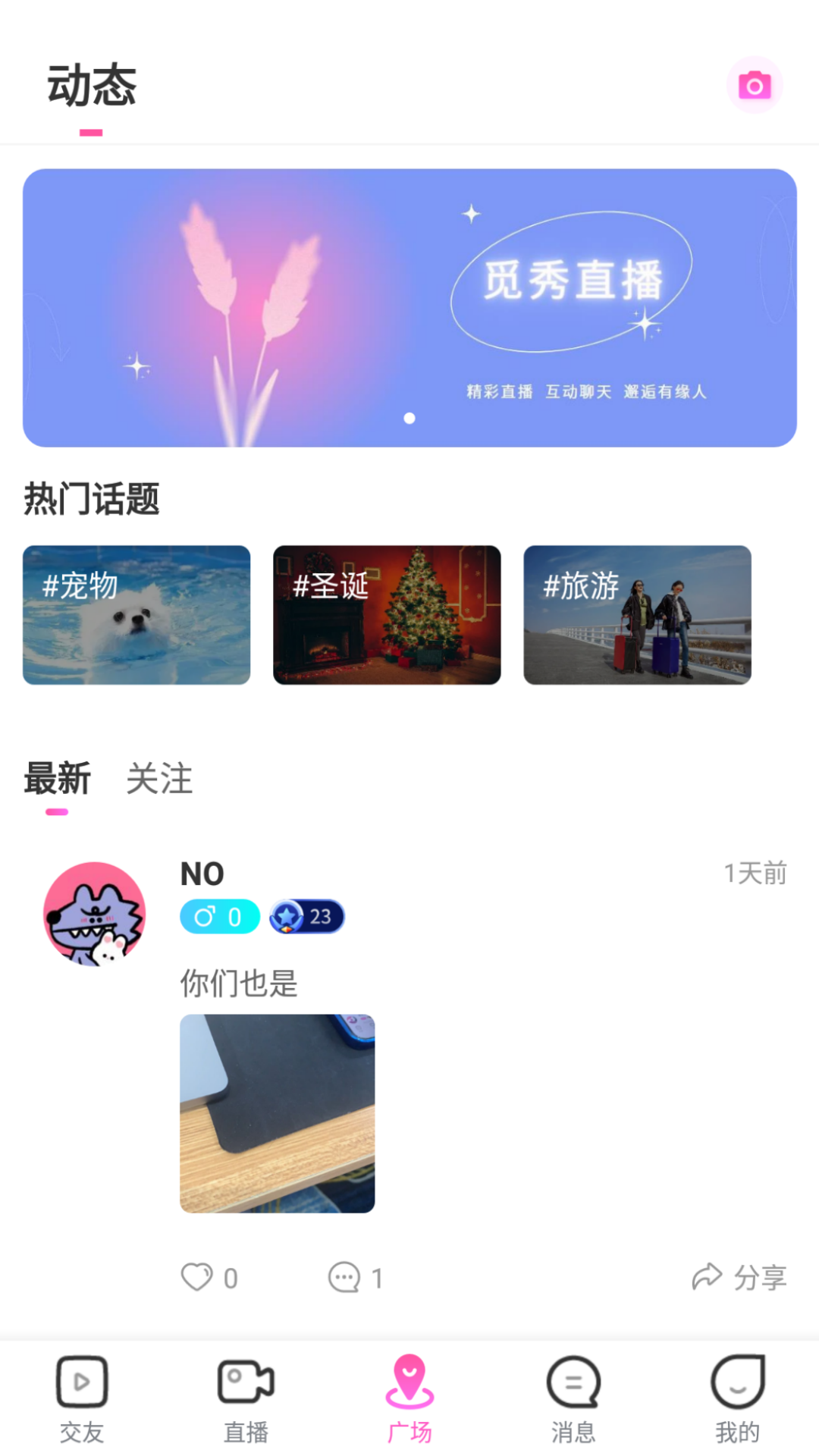Open the photo in NO's post
819x1456 pixels.
pyautogui.click(x=278, y=1113)
